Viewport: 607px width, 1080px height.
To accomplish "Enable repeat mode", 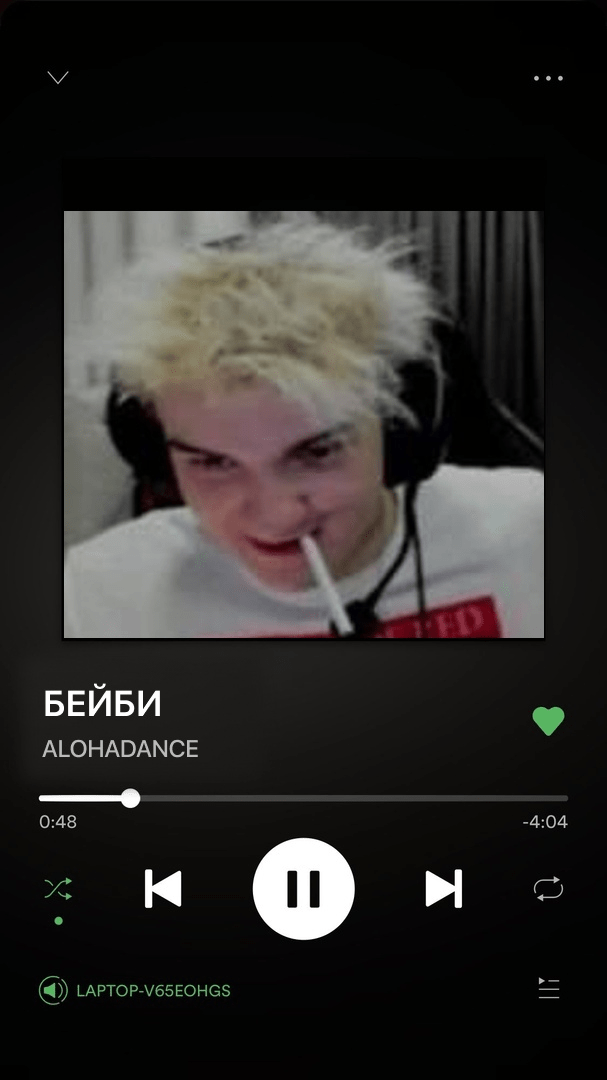I will coord(548,889).
